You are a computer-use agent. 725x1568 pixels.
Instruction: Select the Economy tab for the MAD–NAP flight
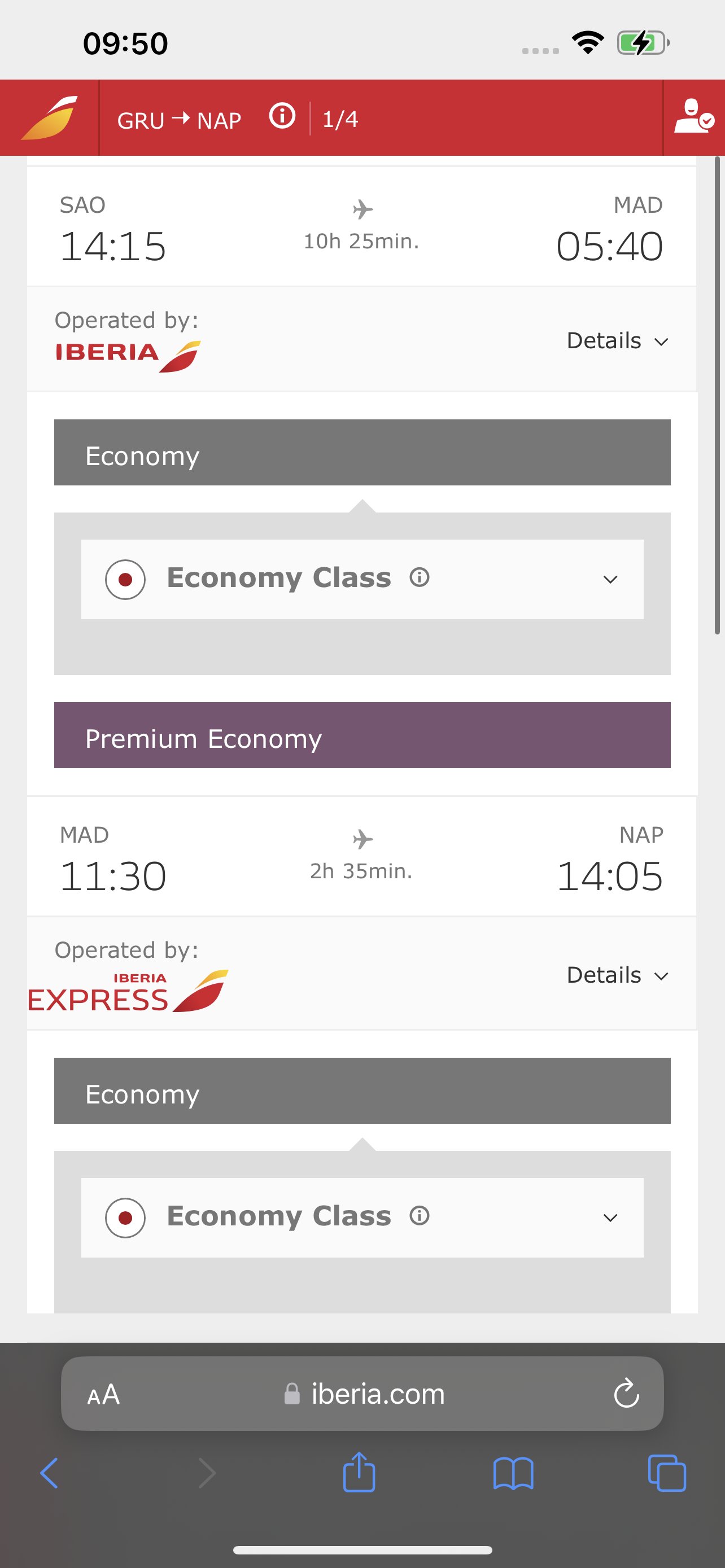pyautogui.click(x=362, y=1091)
